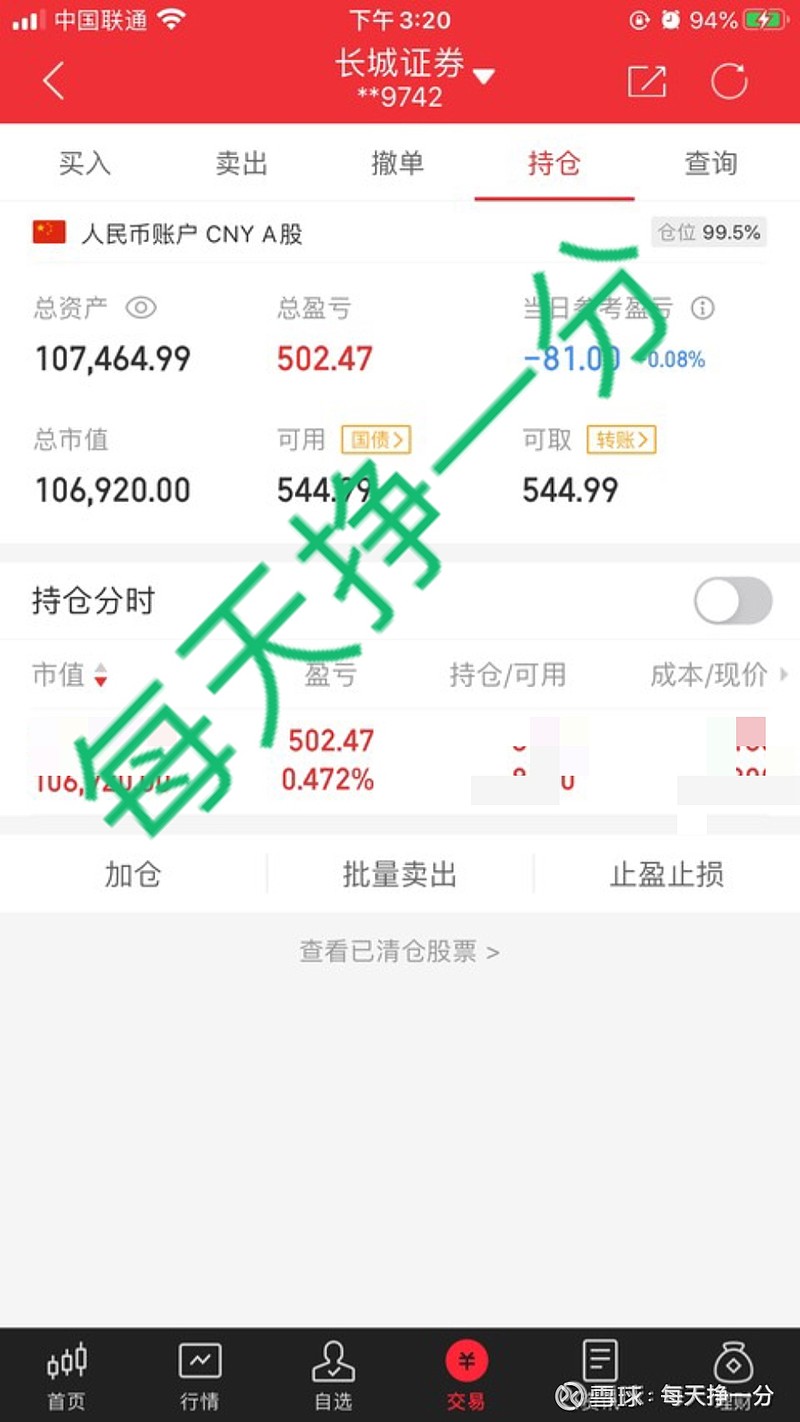Viewport: 800px width, 1422px height.
Task: Tap the 国债 chip next to 可用
Action: coord(376,440)
